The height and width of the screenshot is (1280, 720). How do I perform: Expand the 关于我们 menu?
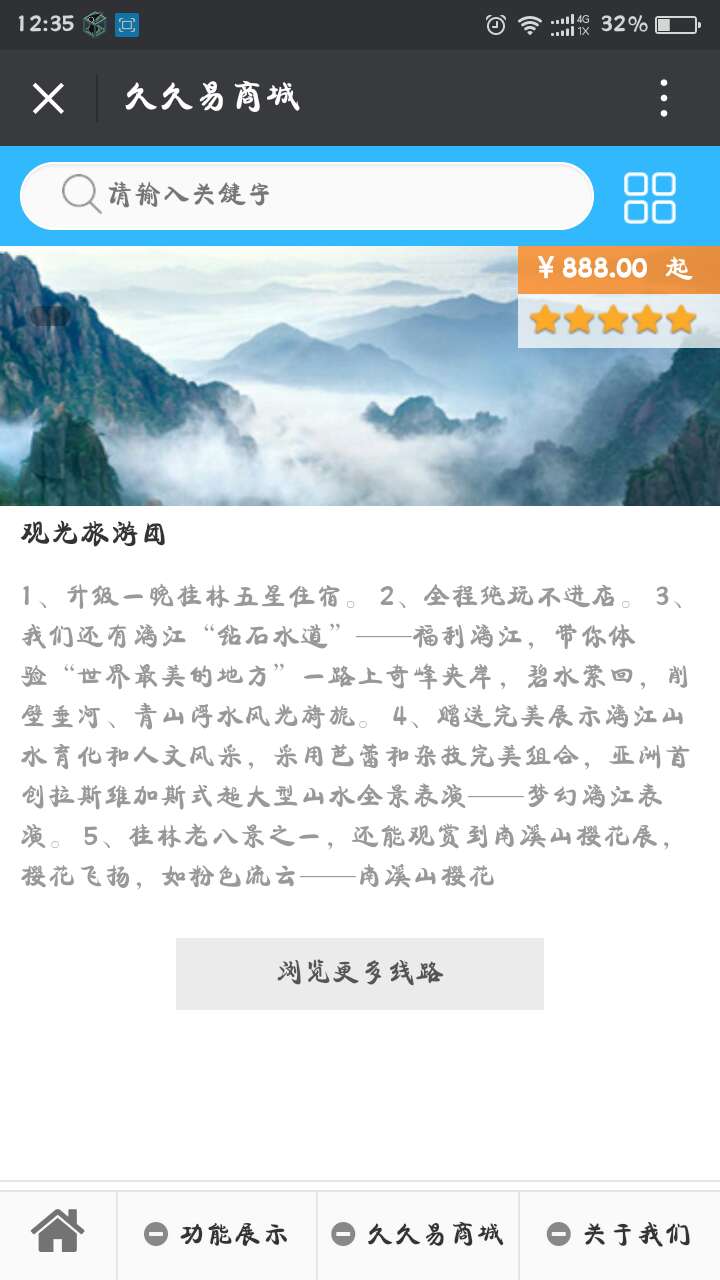pyautogui.click(x=620, y=1235)
